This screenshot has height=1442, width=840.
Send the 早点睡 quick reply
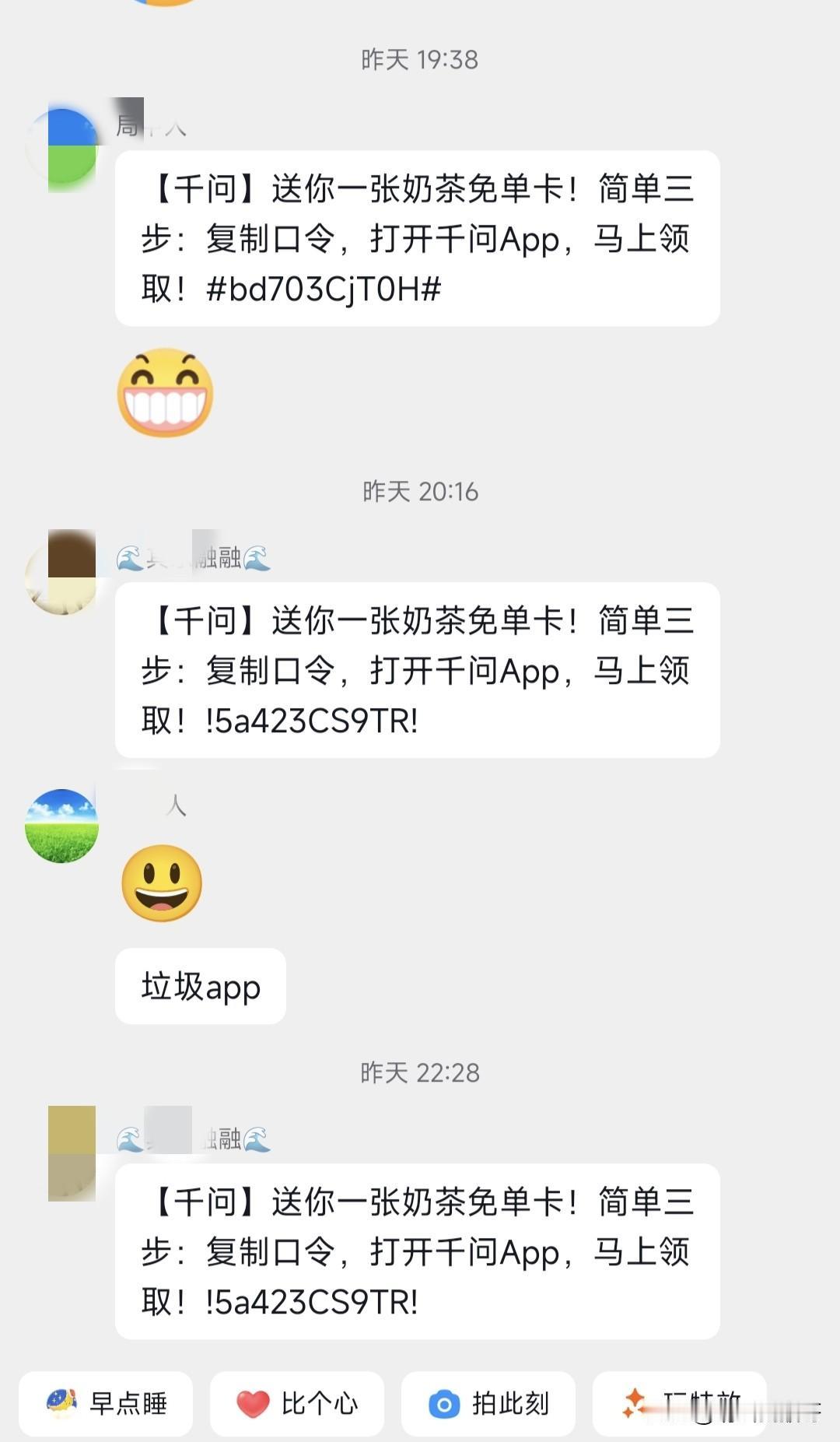coord(107,1403)
